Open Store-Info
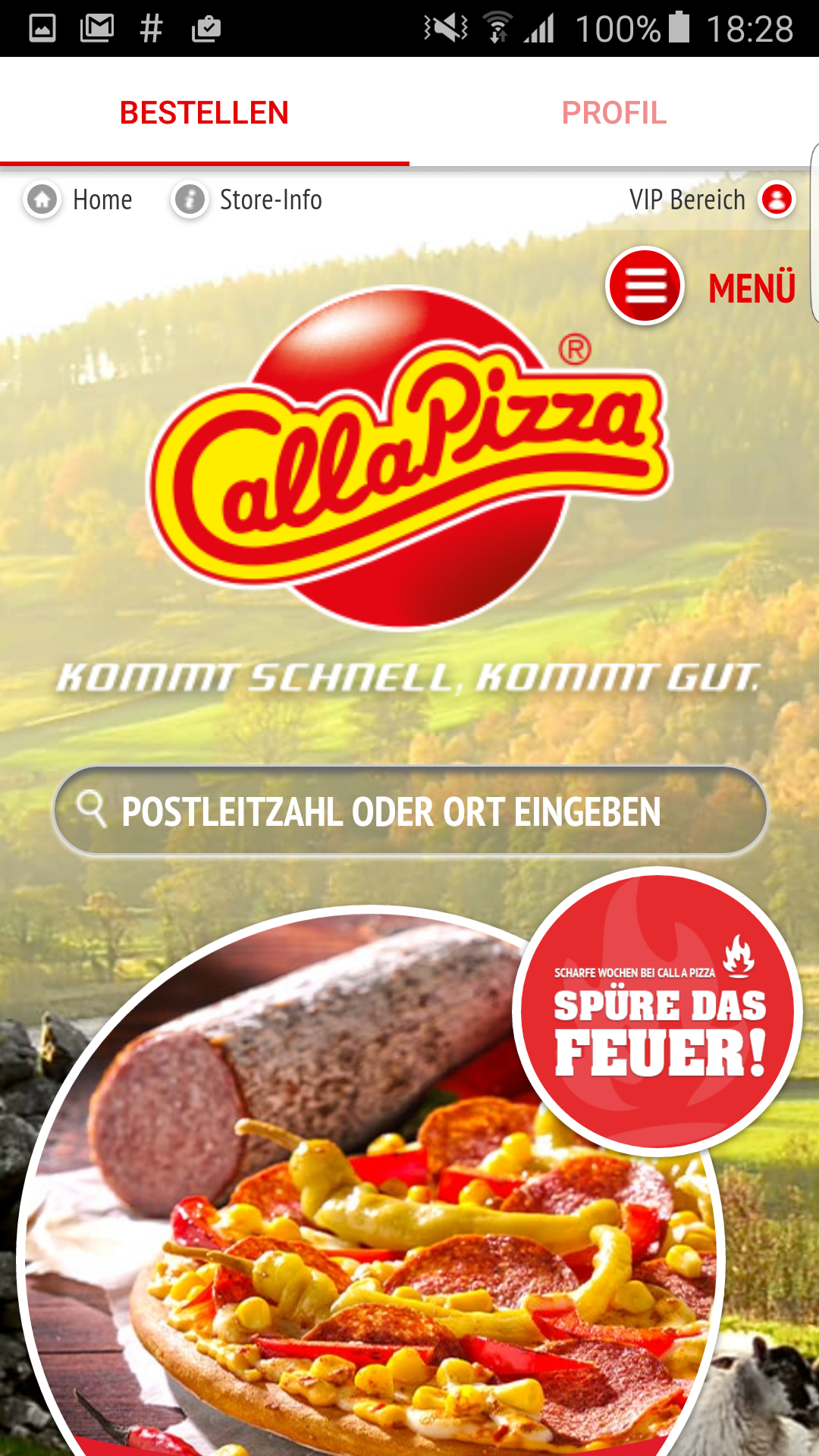This screenshot has width=819, height=1456. click(x=248, y=200)
